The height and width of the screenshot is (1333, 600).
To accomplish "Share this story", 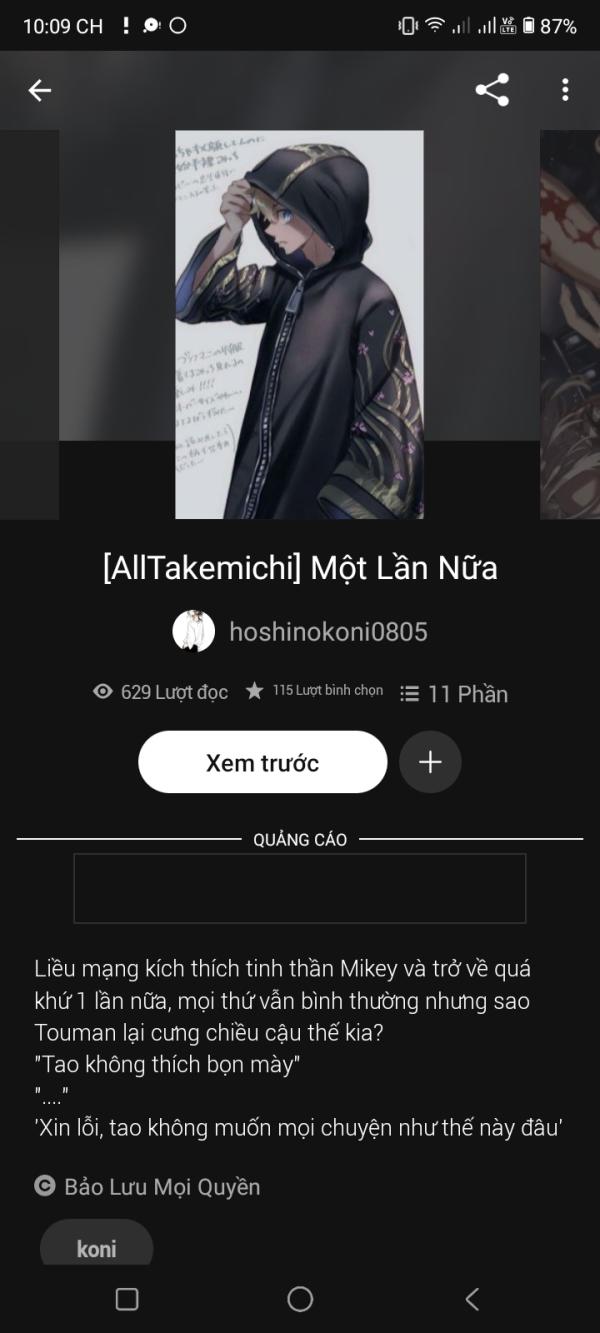I will click(492, 90).
